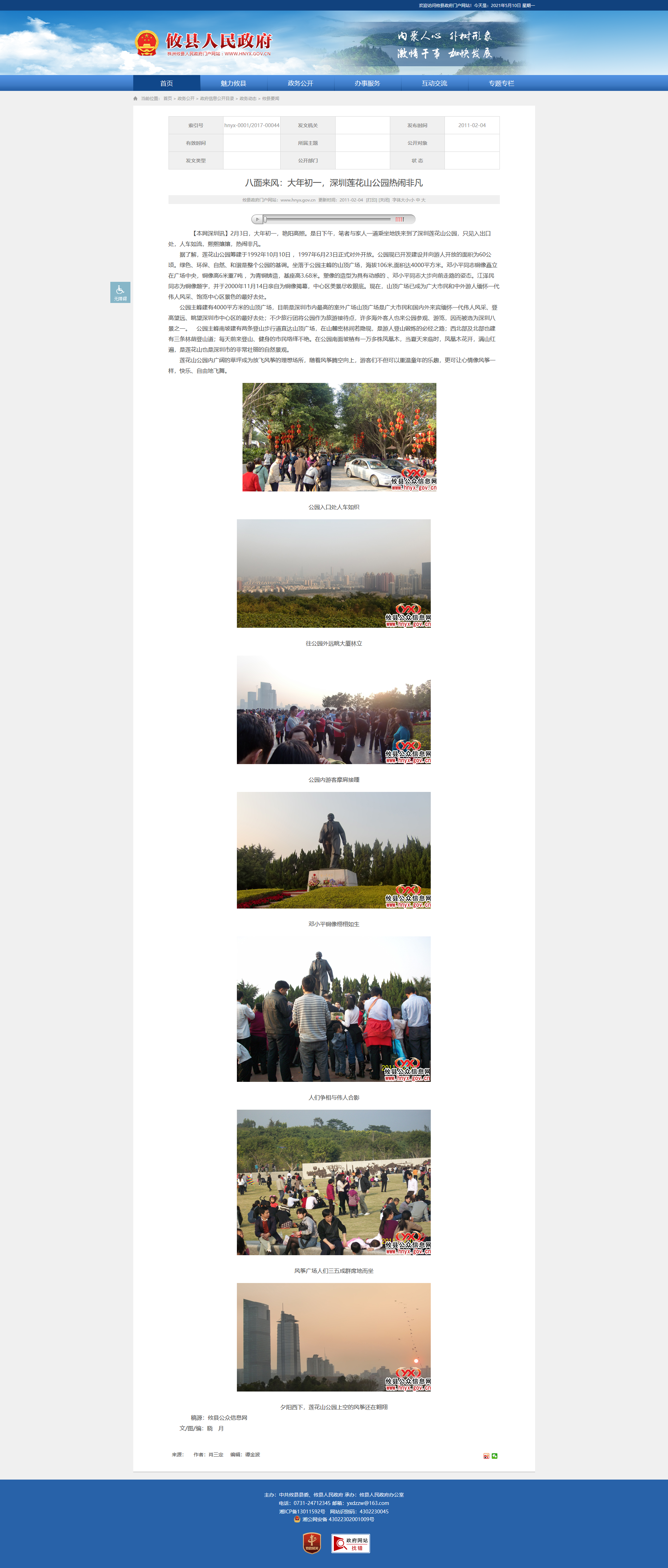Tap the audio player progress bar
Viewport: 668px width, 1568px height.
[x=327, y=219]
